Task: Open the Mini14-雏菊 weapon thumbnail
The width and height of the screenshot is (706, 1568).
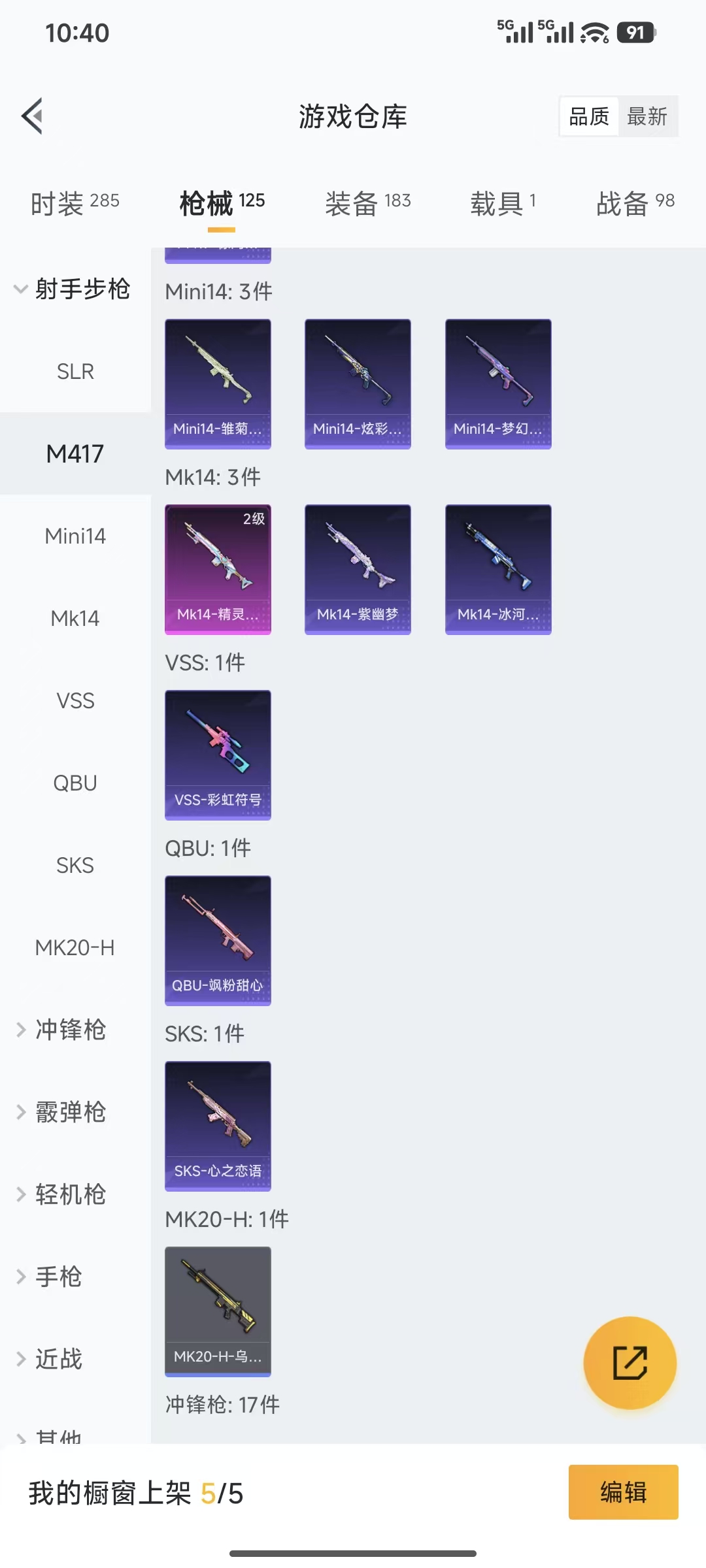Action: pyautogui.click(x=218, y=383)
